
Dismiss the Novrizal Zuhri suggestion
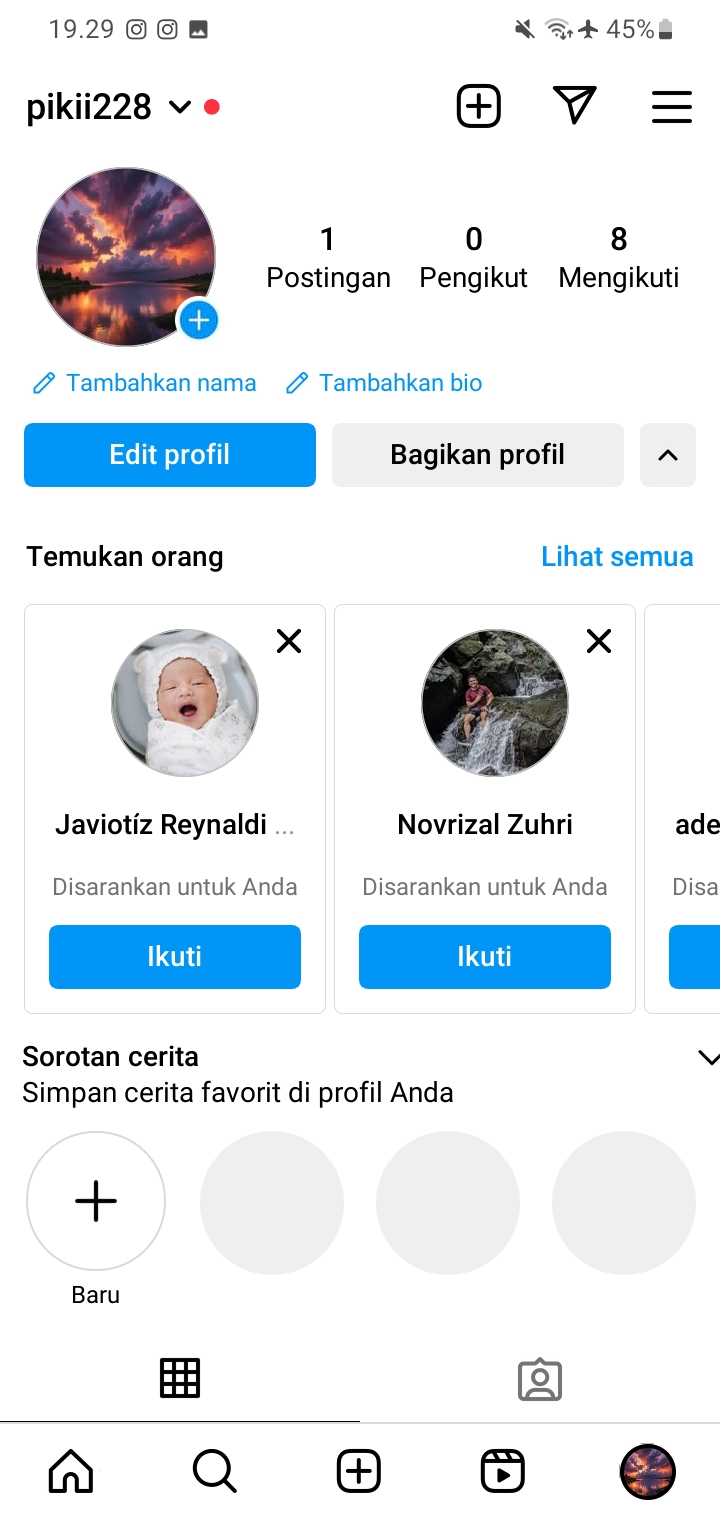(599, 641)
